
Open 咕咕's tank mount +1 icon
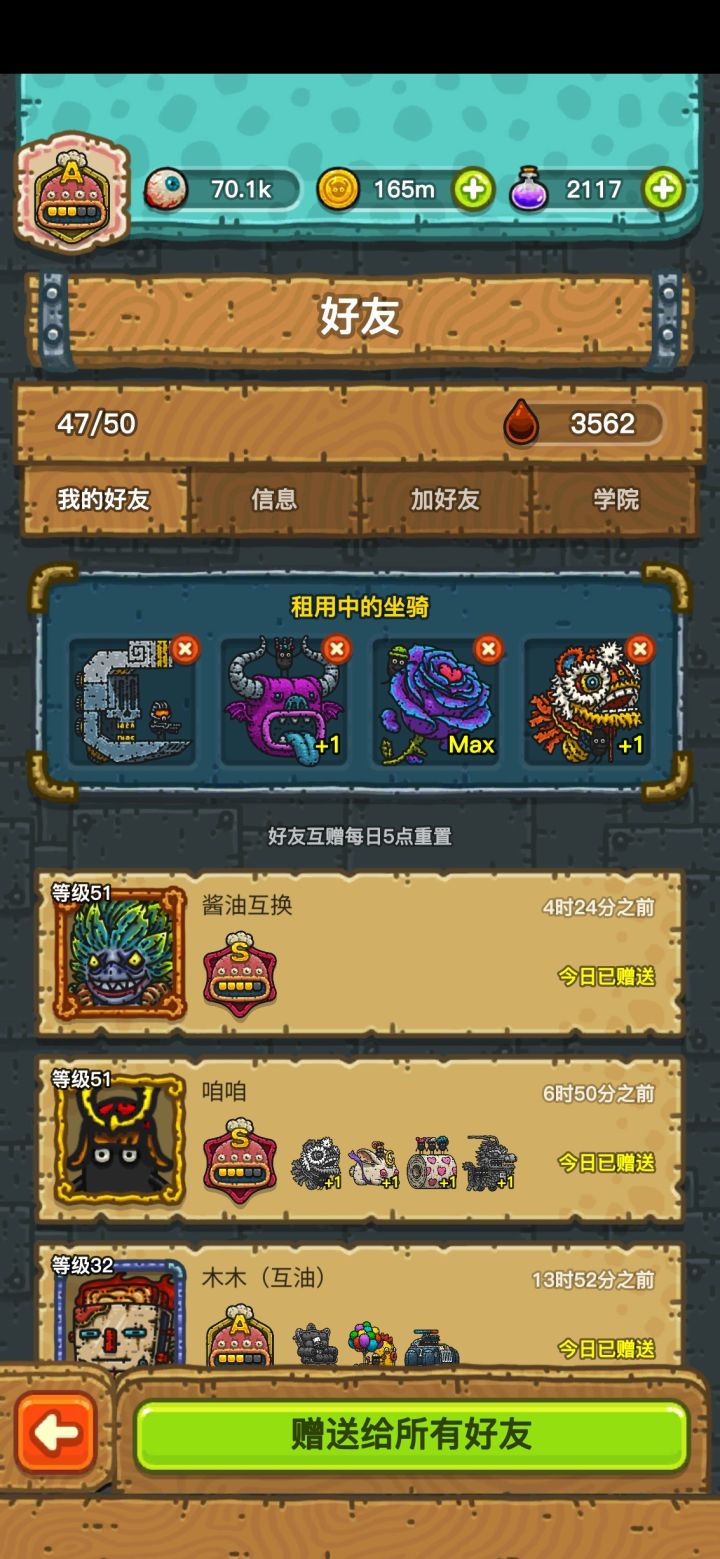(x=490, y=1162)
